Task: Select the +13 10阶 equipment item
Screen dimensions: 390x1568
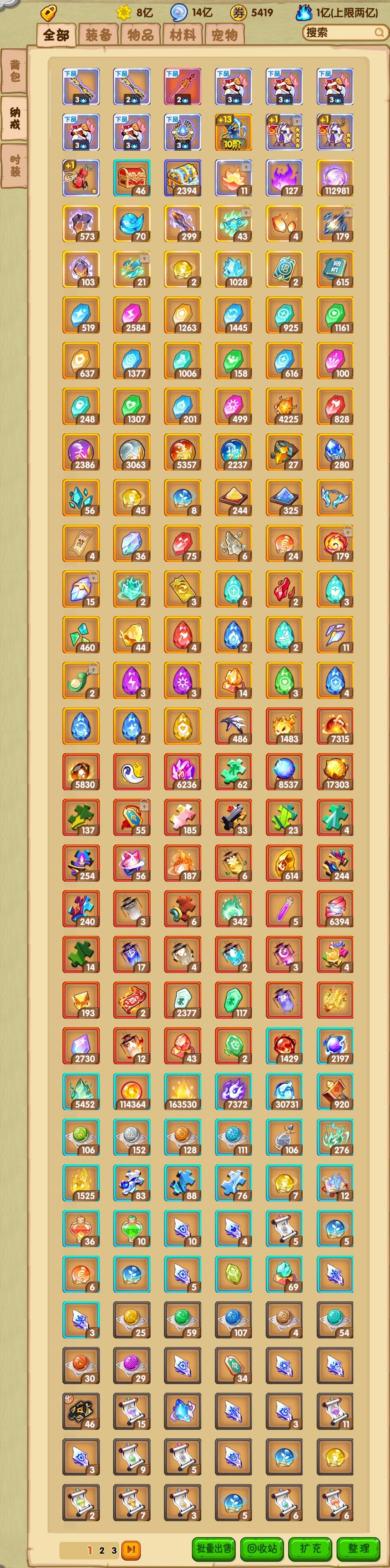Action: pos(233,132)
